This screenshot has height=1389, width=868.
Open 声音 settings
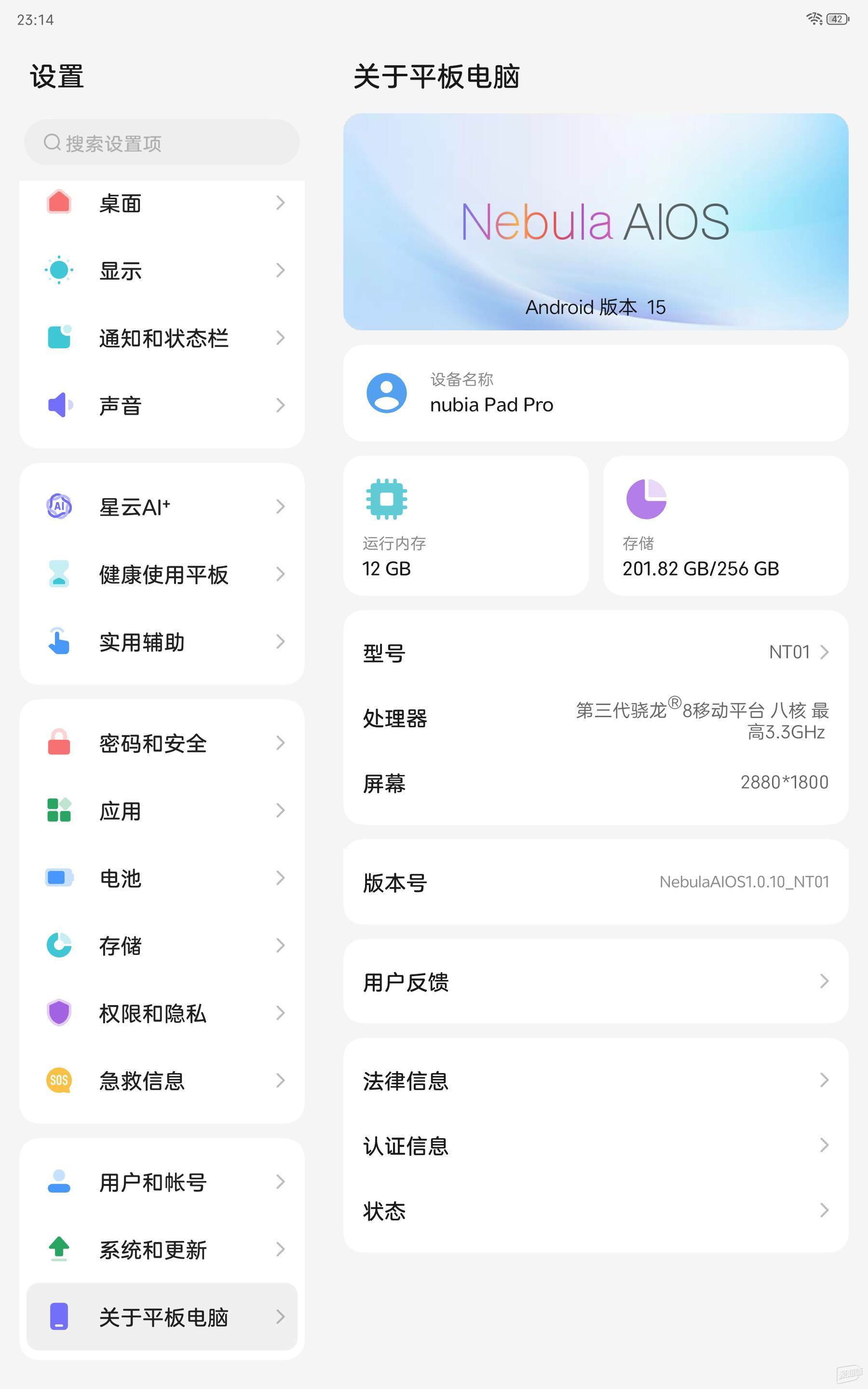tap(162, 406)
